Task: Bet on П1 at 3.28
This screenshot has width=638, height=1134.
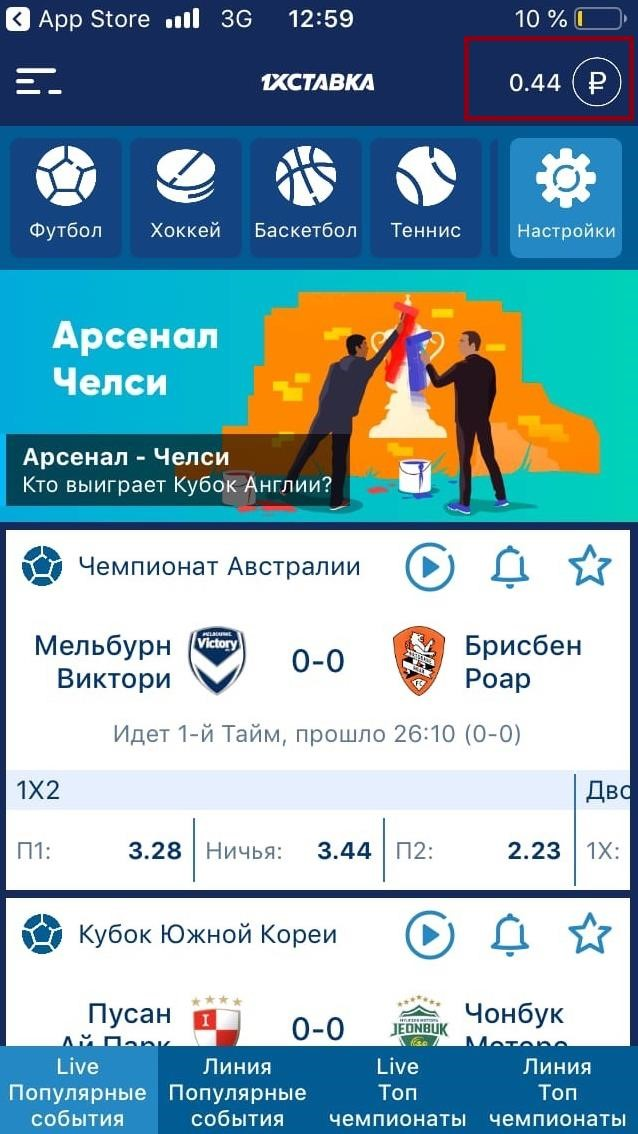Action: pyautogui.click(x=100, y=851)
